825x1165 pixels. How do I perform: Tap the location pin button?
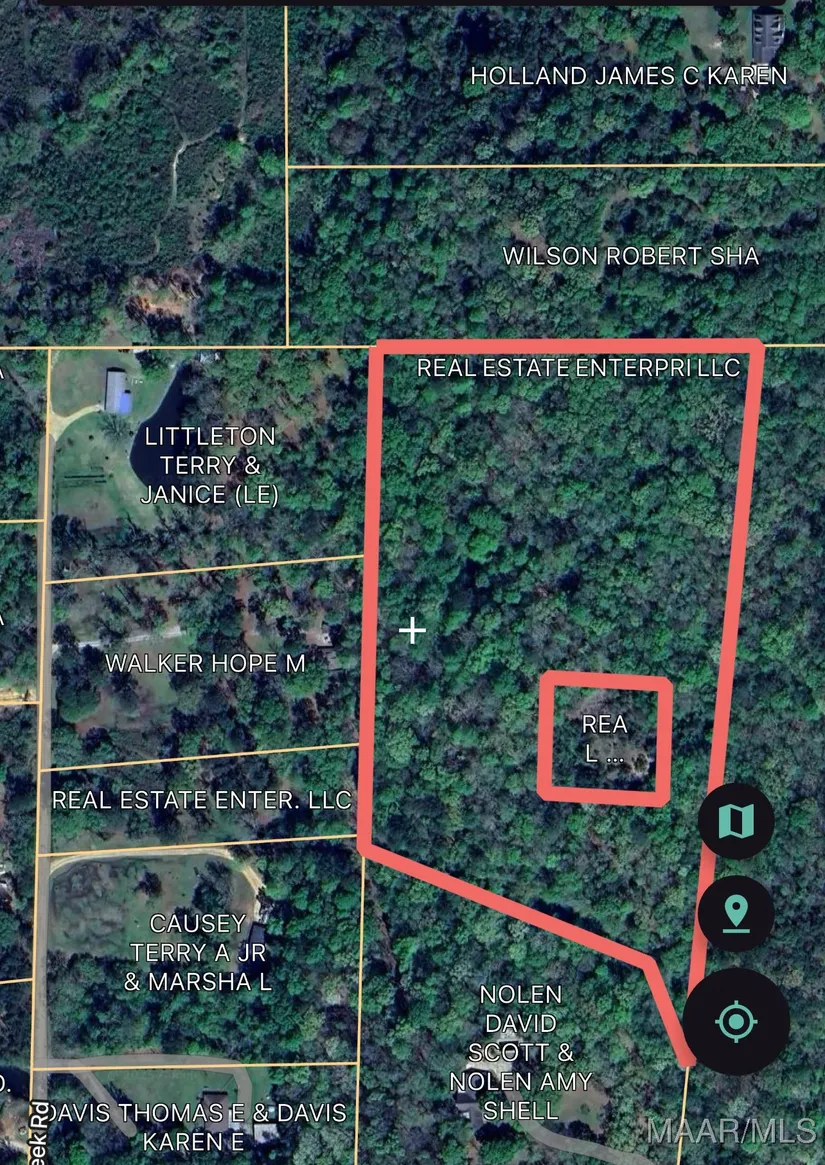point(736,913)
